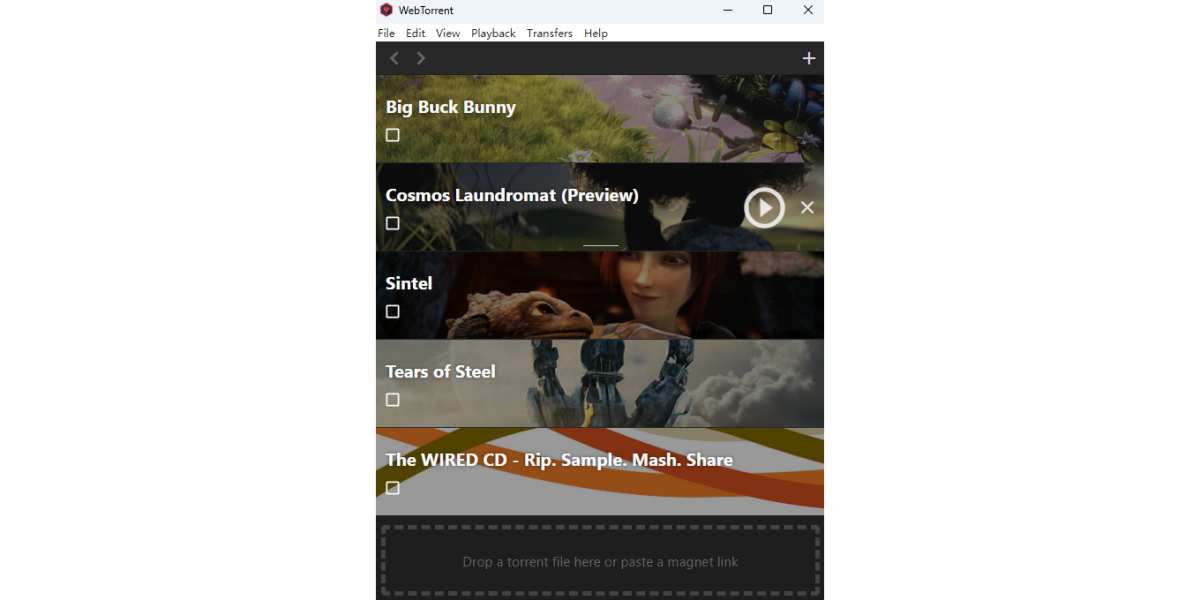Tick the checkbox under Cosmos Laundromat
This screenshot has width=1200, height=600.
tap(393, 223)
